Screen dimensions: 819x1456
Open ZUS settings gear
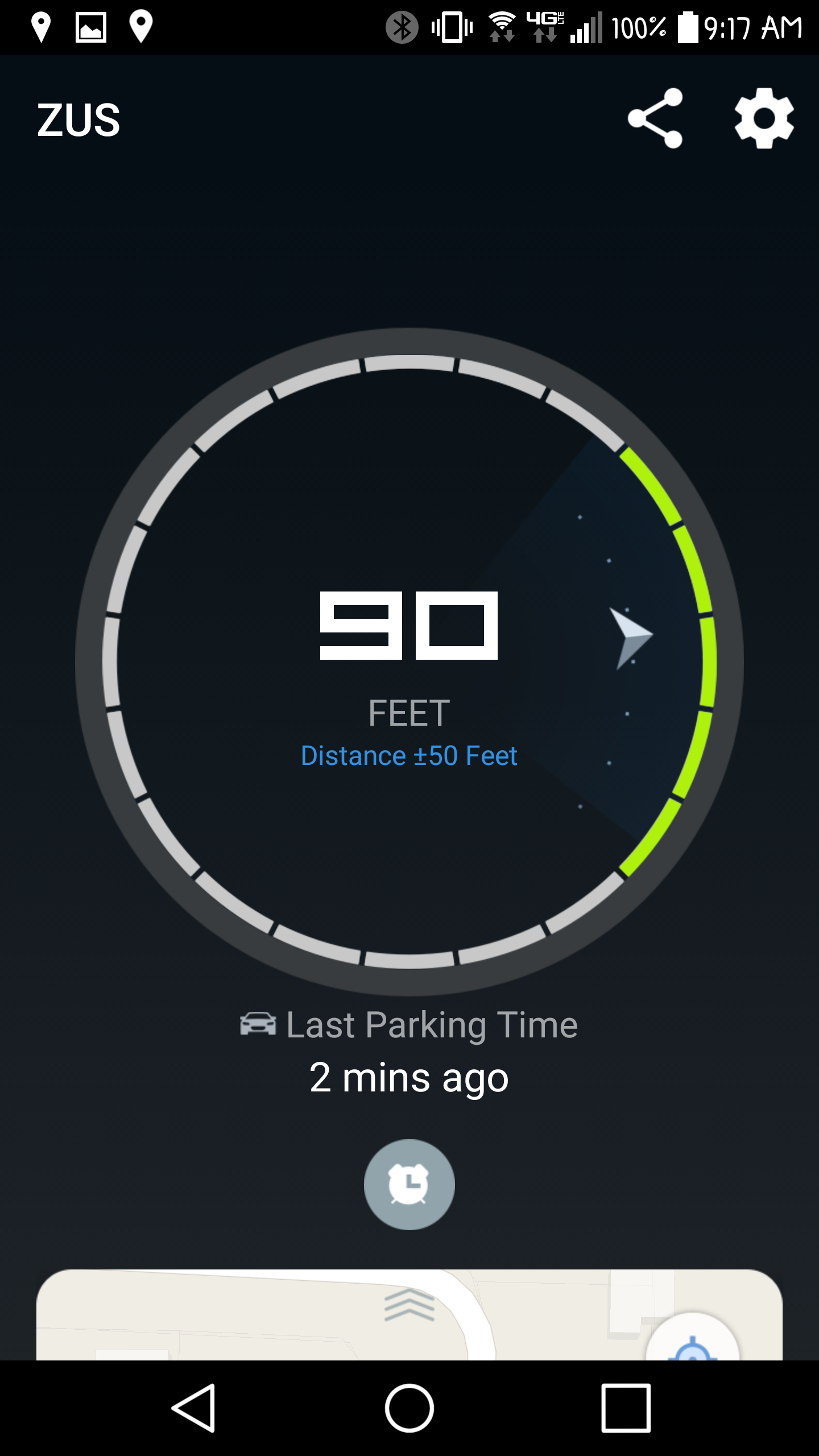[x=764, y=118]
